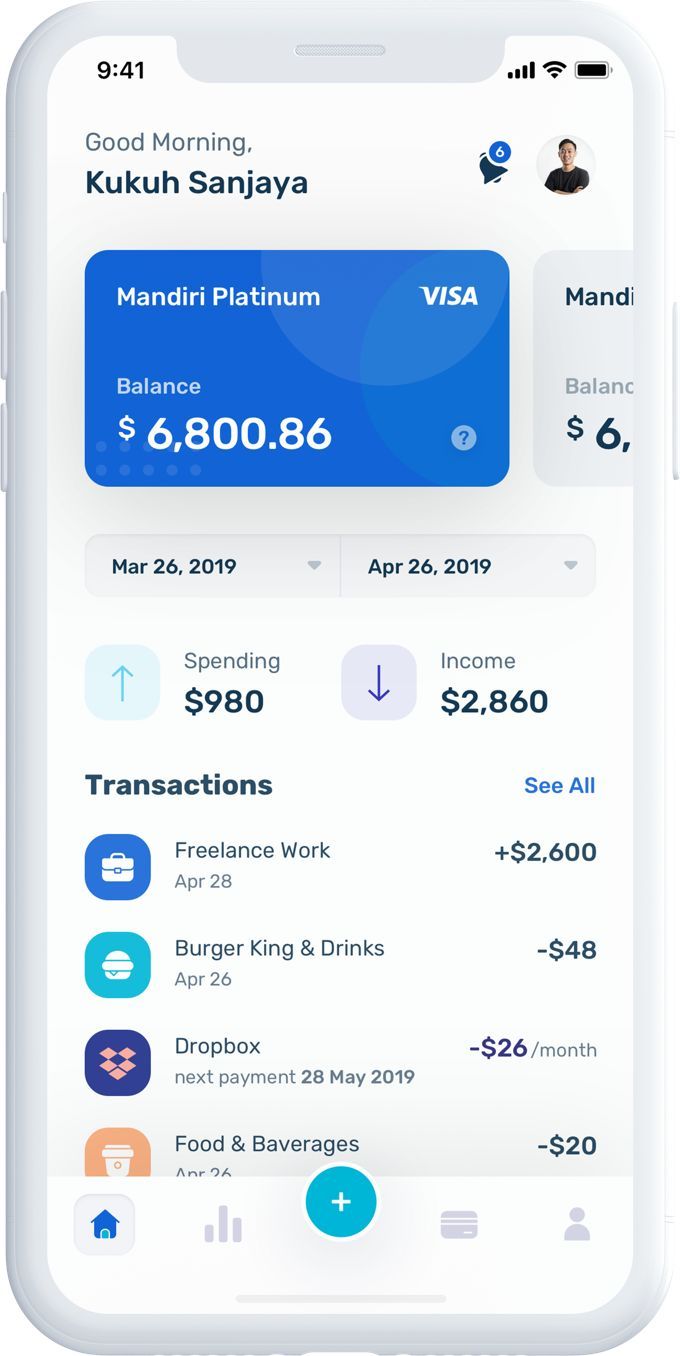Open the Burger King & Drinks transaction

tap(340, 964)
